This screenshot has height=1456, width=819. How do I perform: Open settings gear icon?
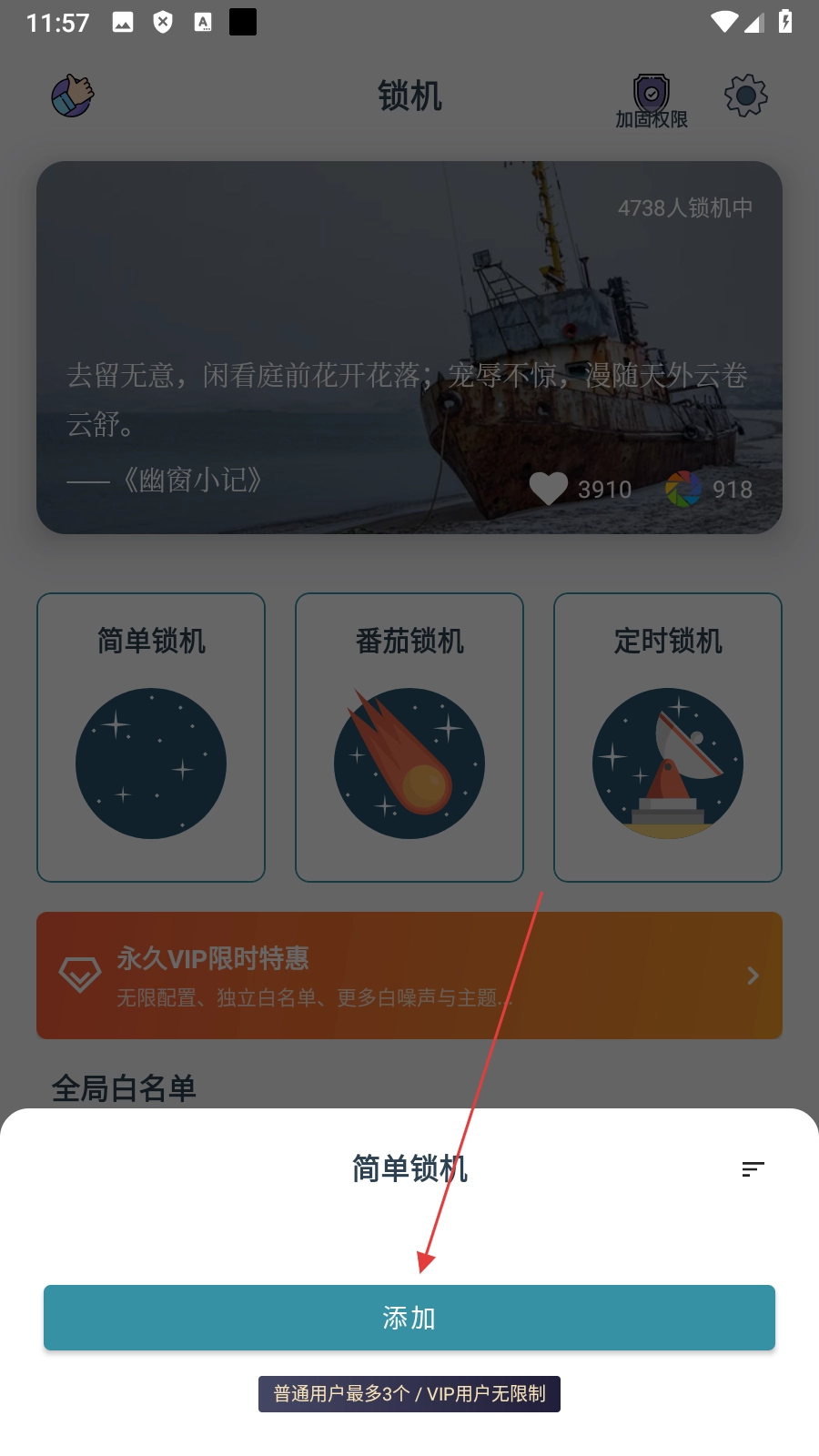click(746, 96)
